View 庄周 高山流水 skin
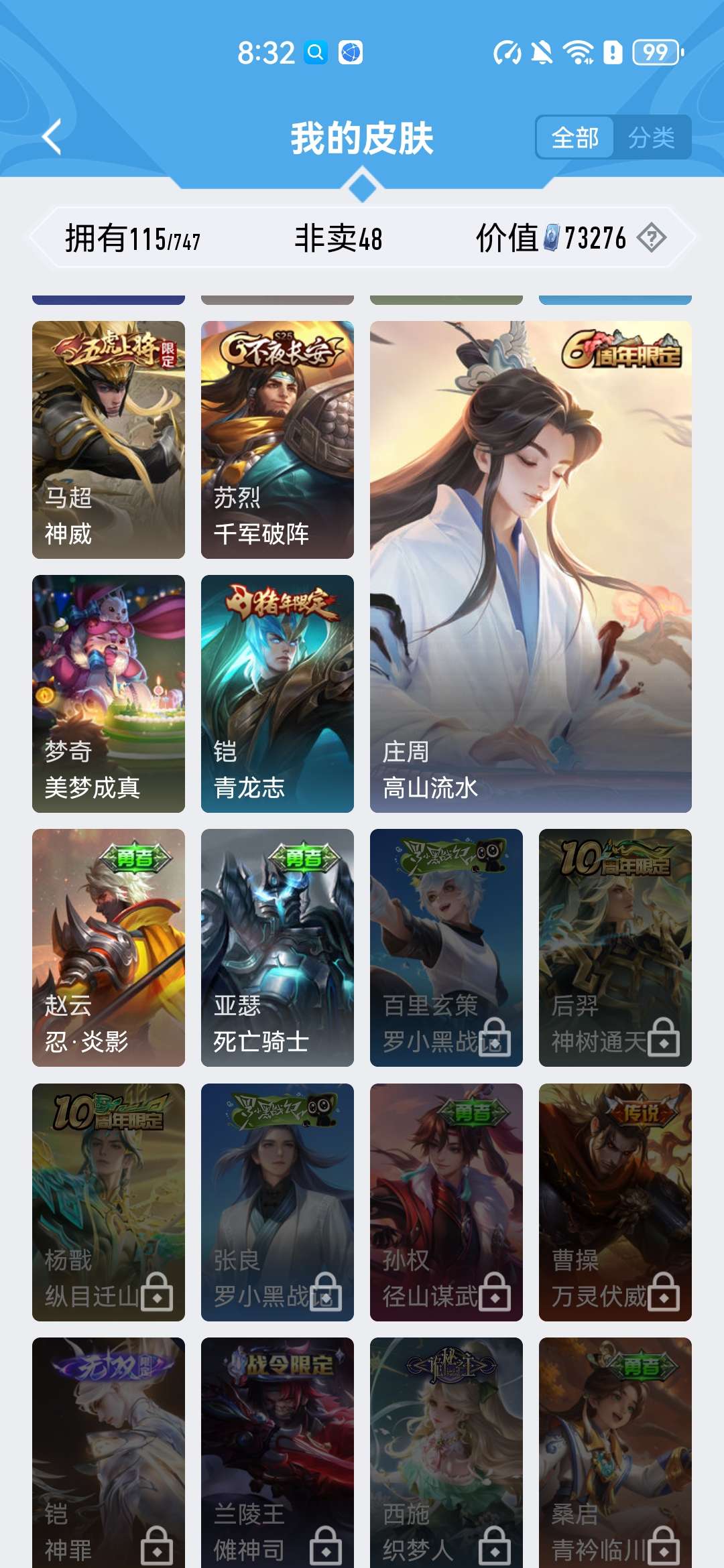 [x=531, y=566]
